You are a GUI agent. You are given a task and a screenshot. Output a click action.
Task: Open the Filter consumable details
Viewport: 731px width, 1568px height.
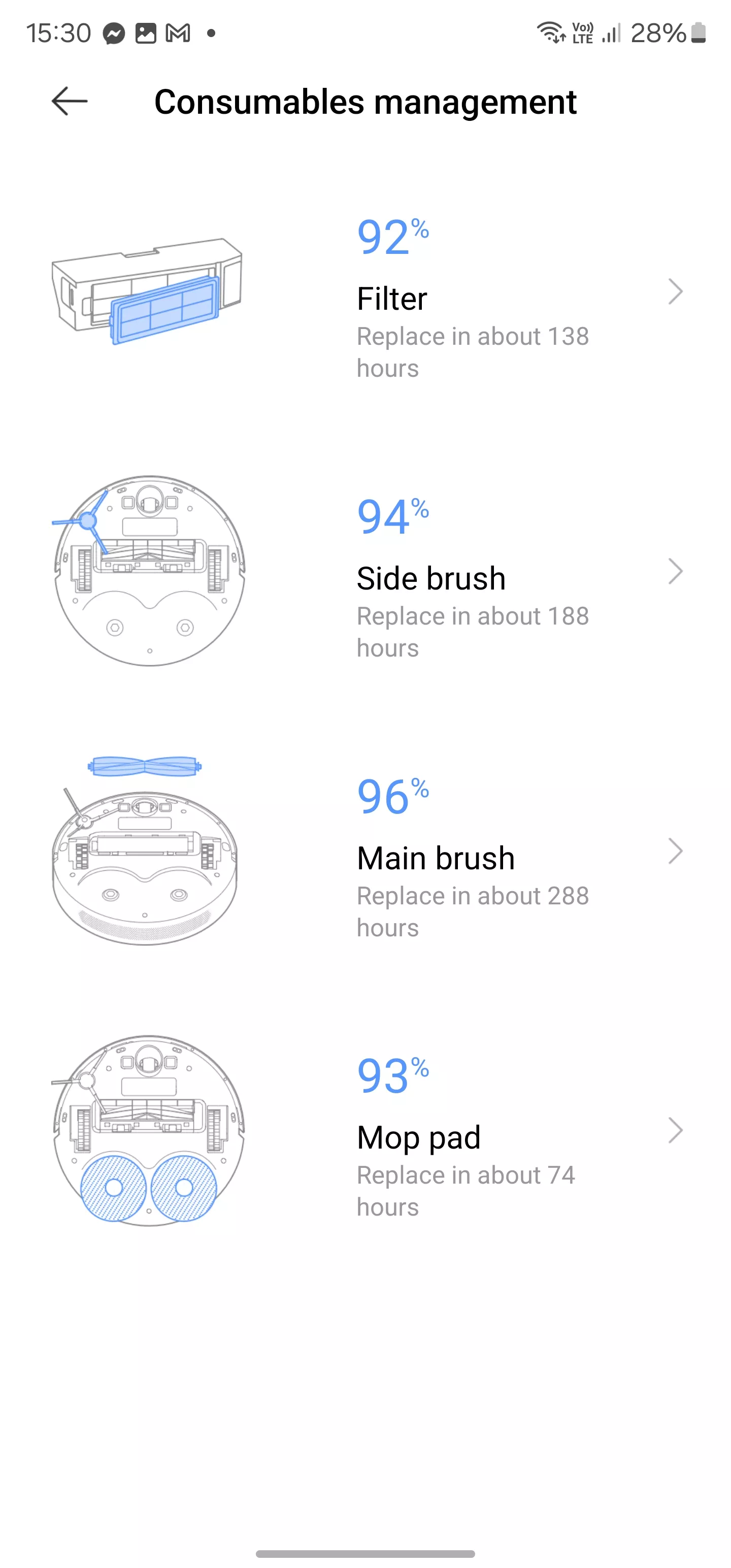[x=365, y=292]
